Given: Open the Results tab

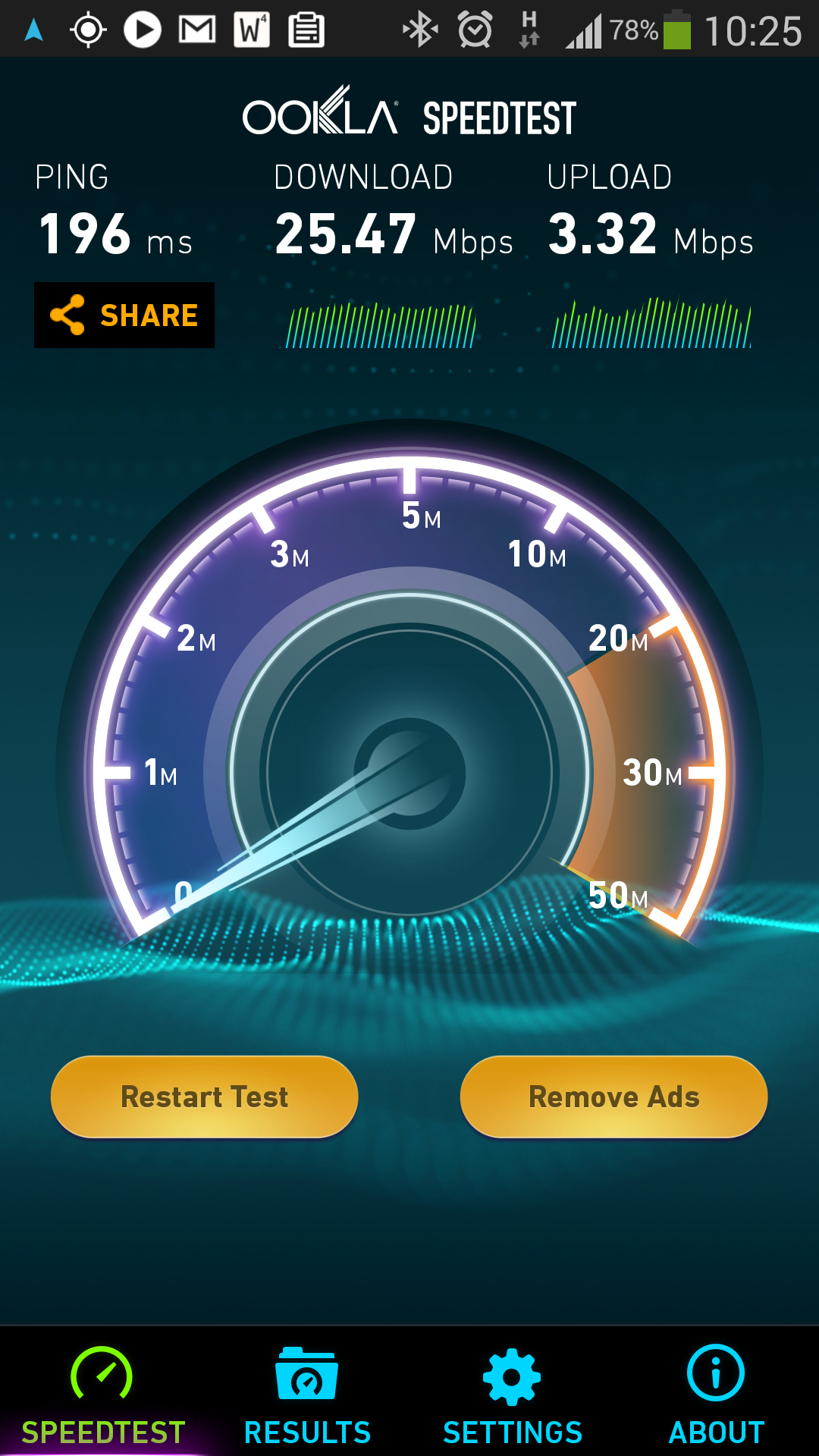Looking at the screenshot, I should coord(307,1395).
